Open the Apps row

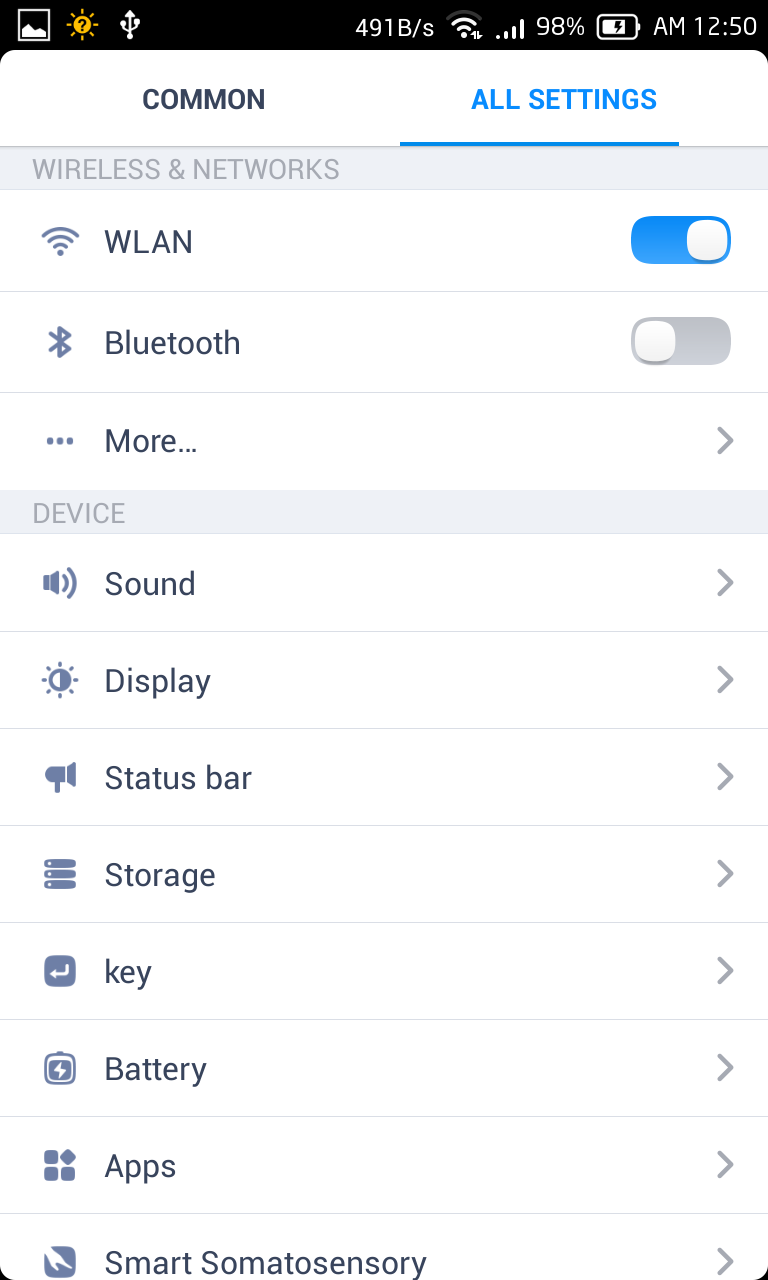coord(384,1165)
